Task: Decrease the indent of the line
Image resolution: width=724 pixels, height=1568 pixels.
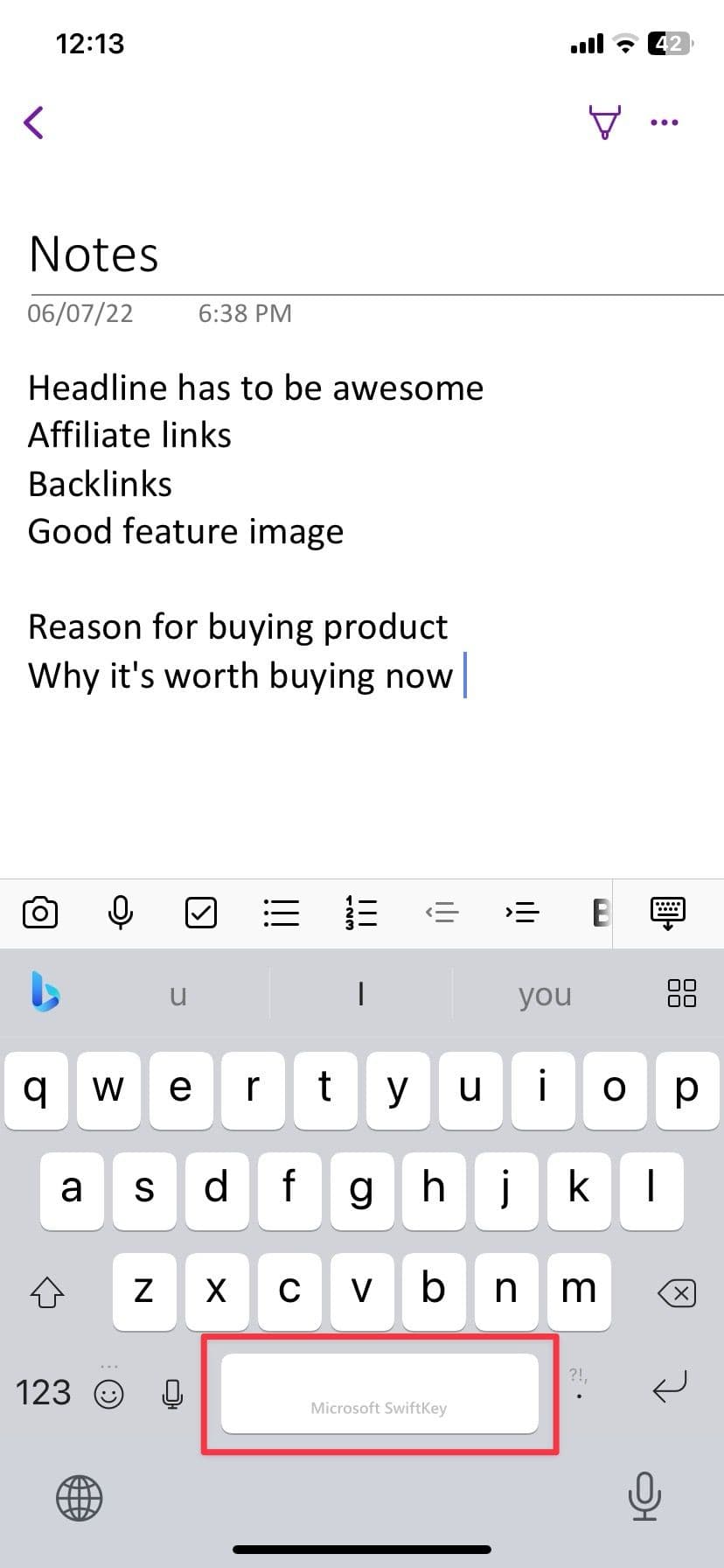Action: coord(442,913)
